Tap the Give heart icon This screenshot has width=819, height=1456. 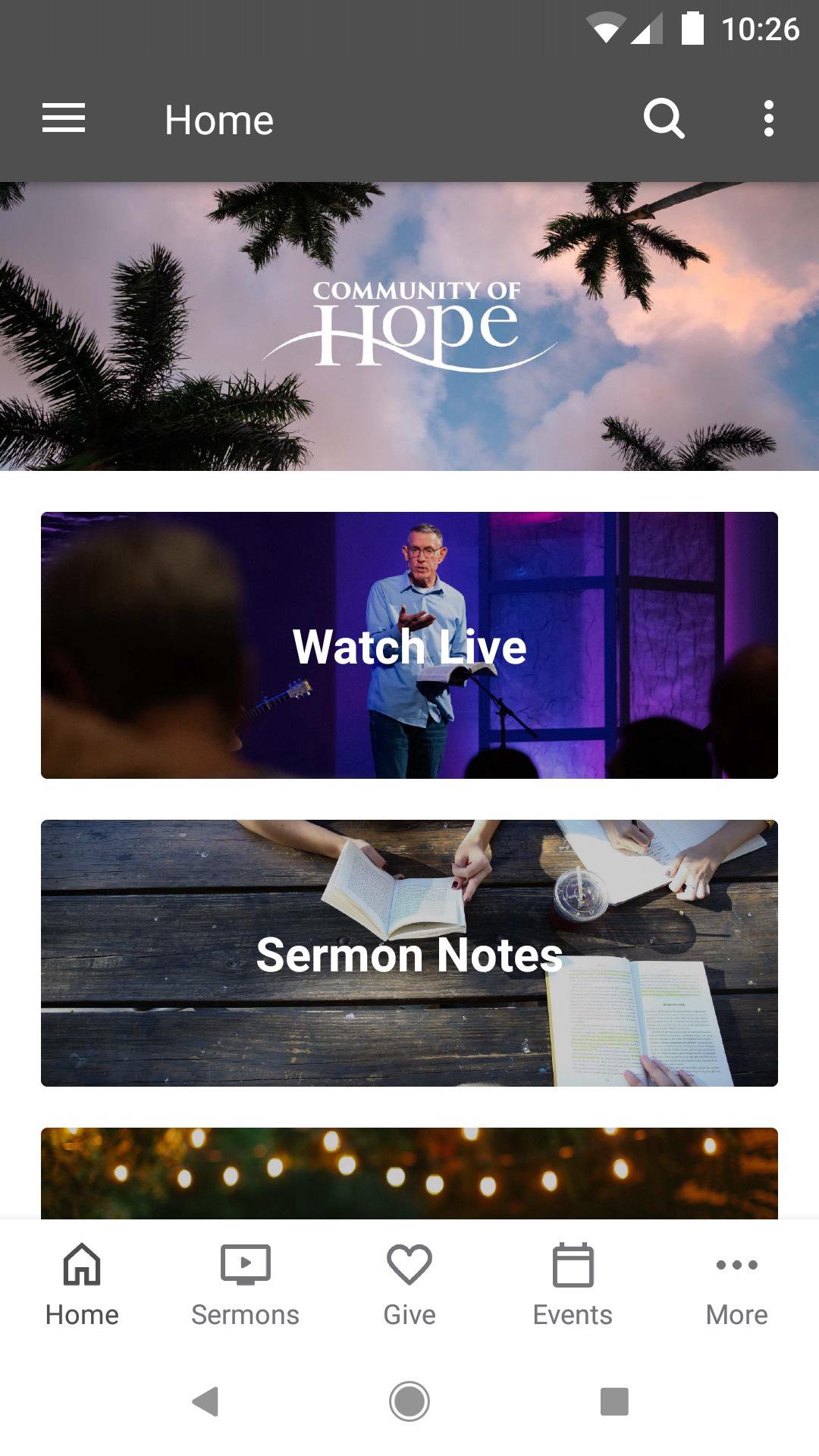(x=409, y=1265)
